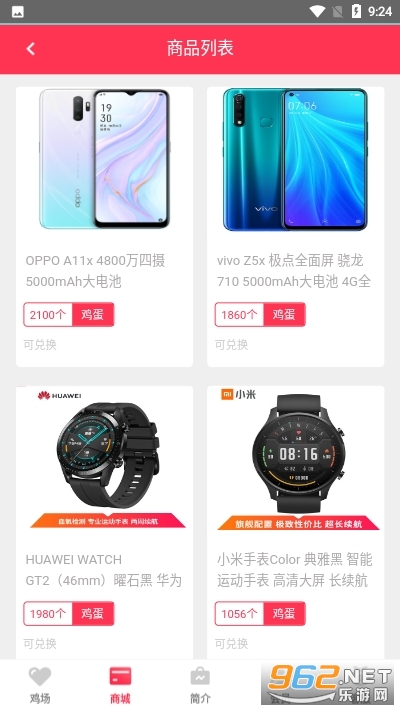Screen dimensions: 400x711
Task: Go back from the product list
Action: (x=30, y=49)
